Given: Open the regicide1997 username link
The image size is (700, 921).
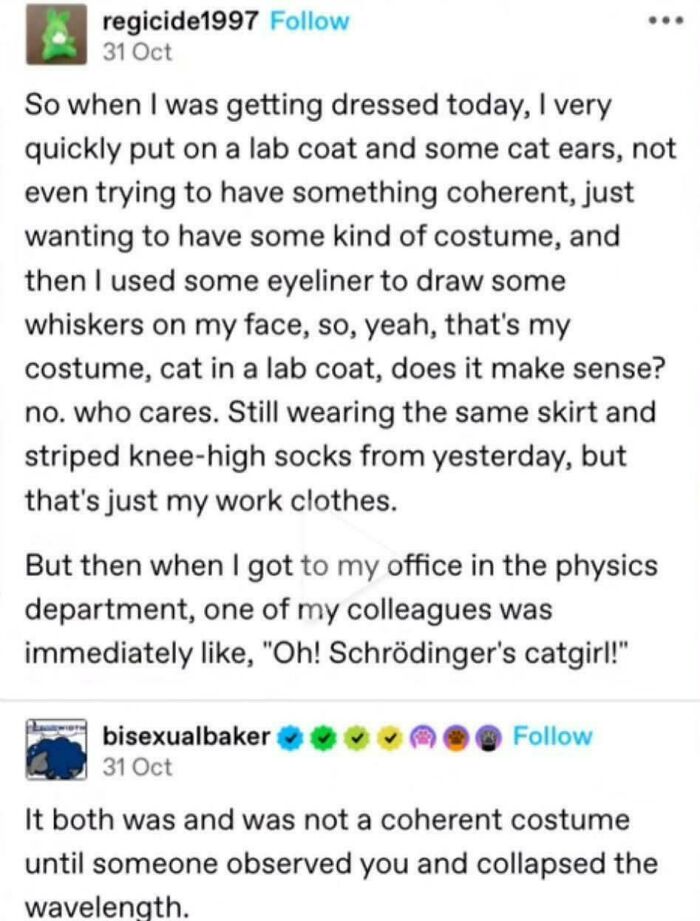Looking at the screenshot, I should [182, 21].
